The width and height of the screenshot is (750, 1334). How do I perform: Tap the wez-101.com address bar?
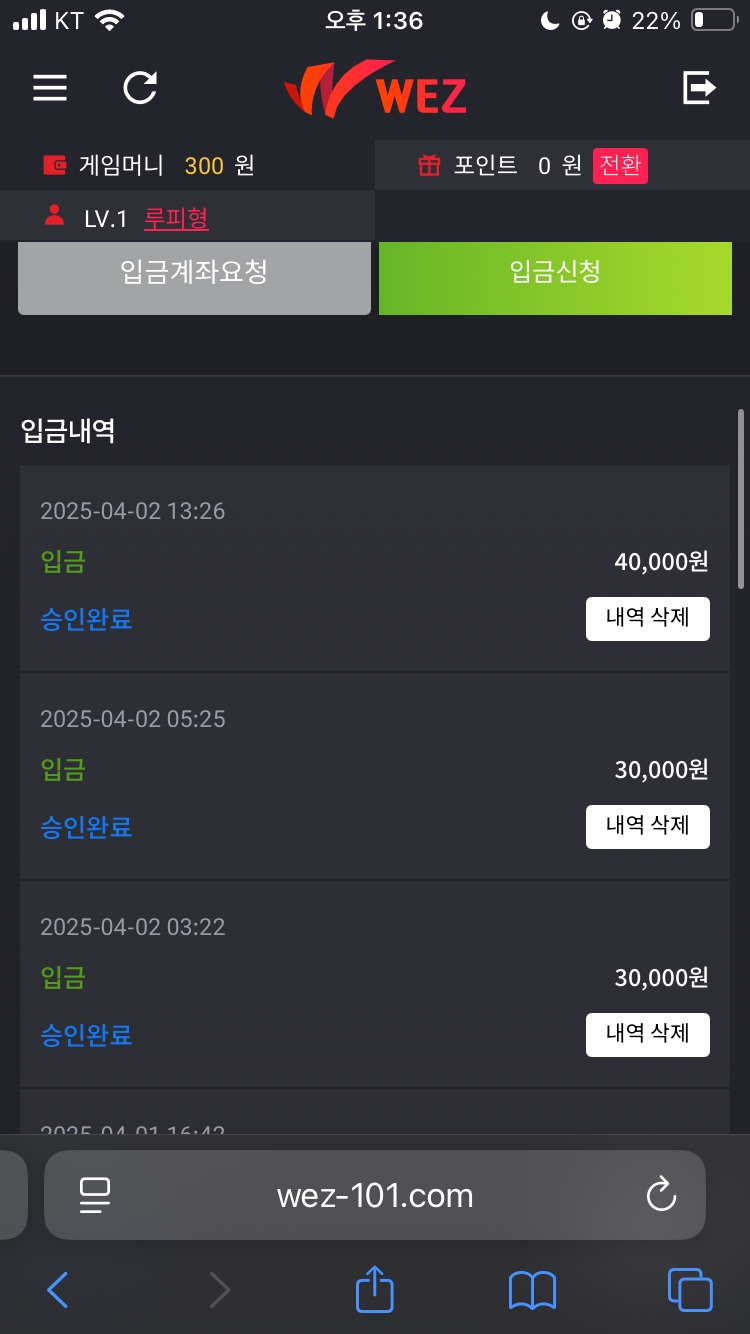click(x=375, y=1195)
